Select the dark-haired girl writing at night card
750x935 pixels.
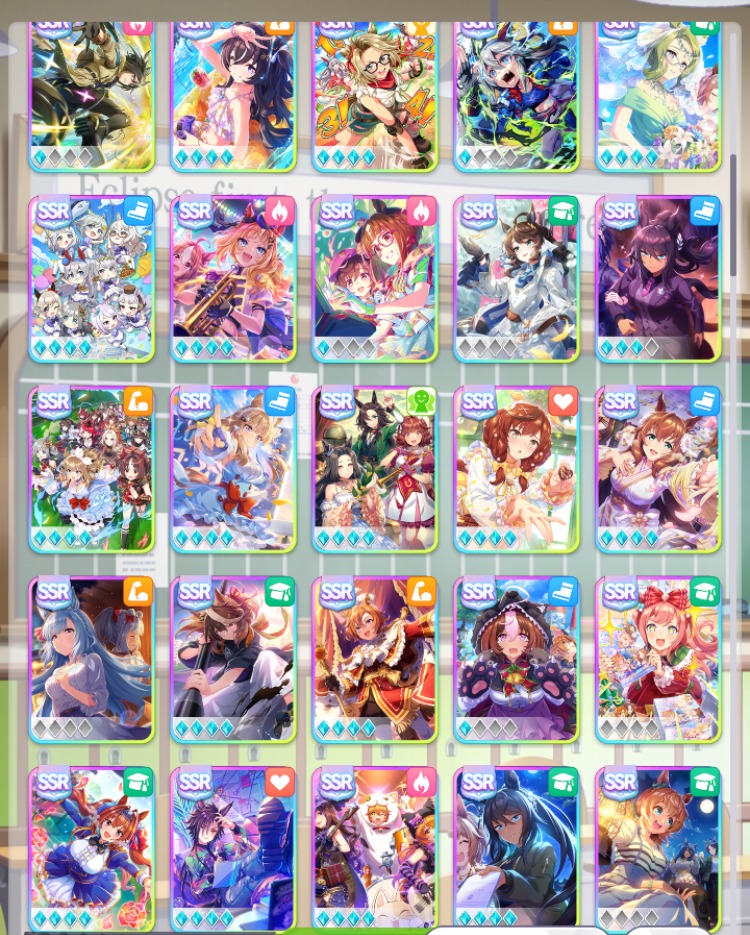[516, 850]
